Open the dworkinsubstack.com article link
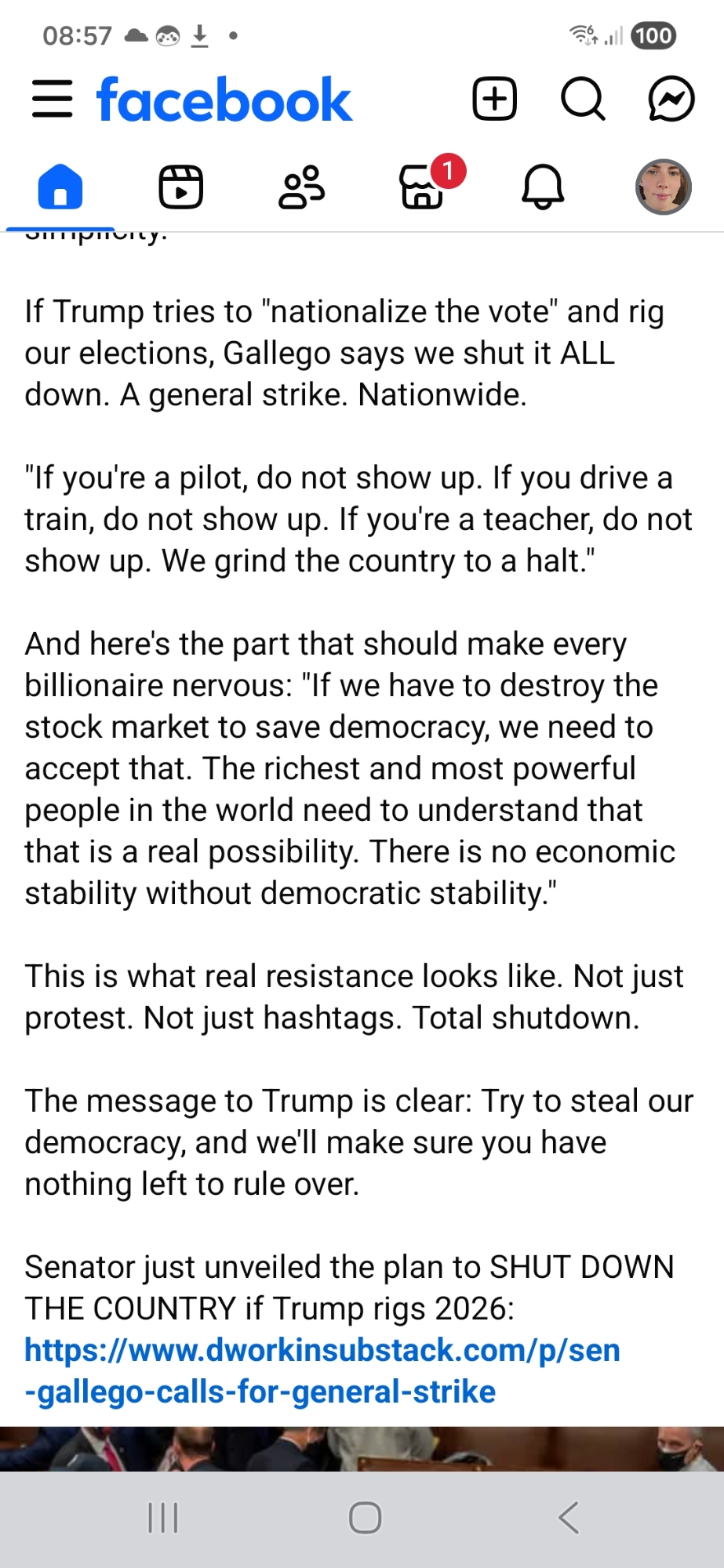 [x=322, y=1370]
